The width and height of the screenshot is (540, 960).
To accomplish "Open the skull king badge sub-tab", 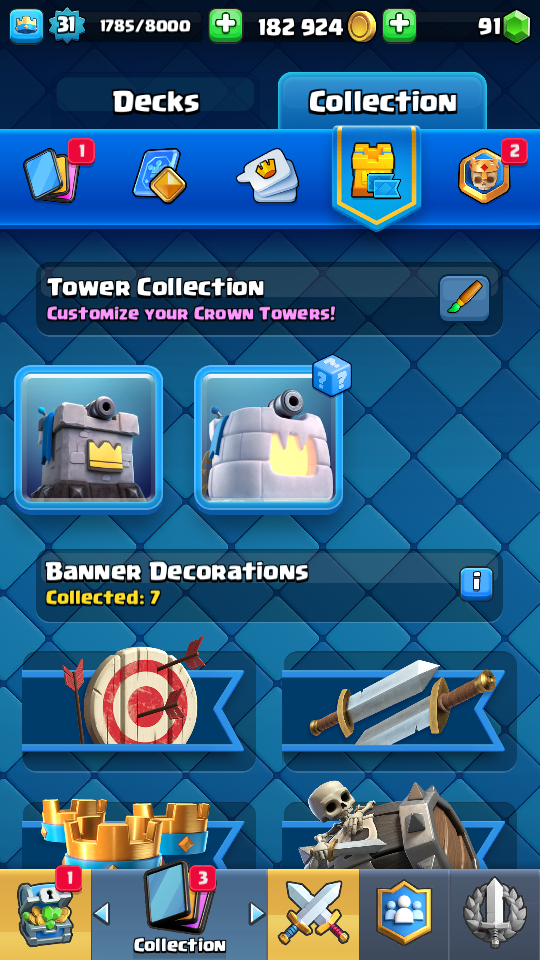I will [484, 176].
